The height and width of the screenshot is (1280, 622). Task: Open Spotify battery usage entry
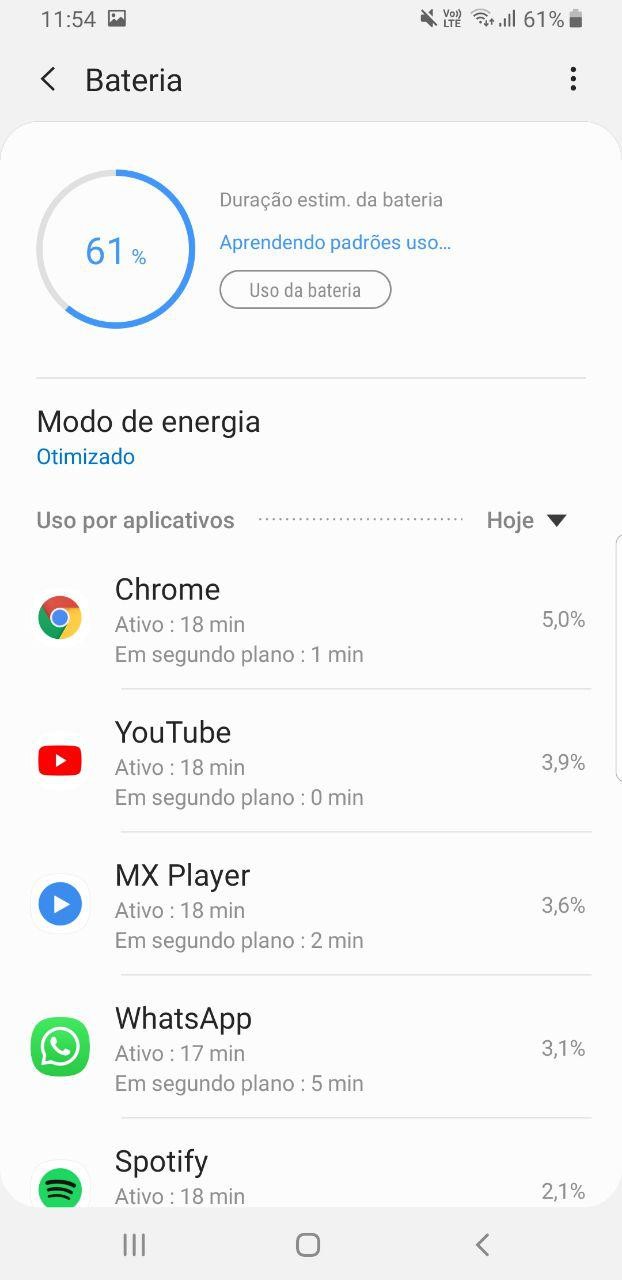[310, 1178]
